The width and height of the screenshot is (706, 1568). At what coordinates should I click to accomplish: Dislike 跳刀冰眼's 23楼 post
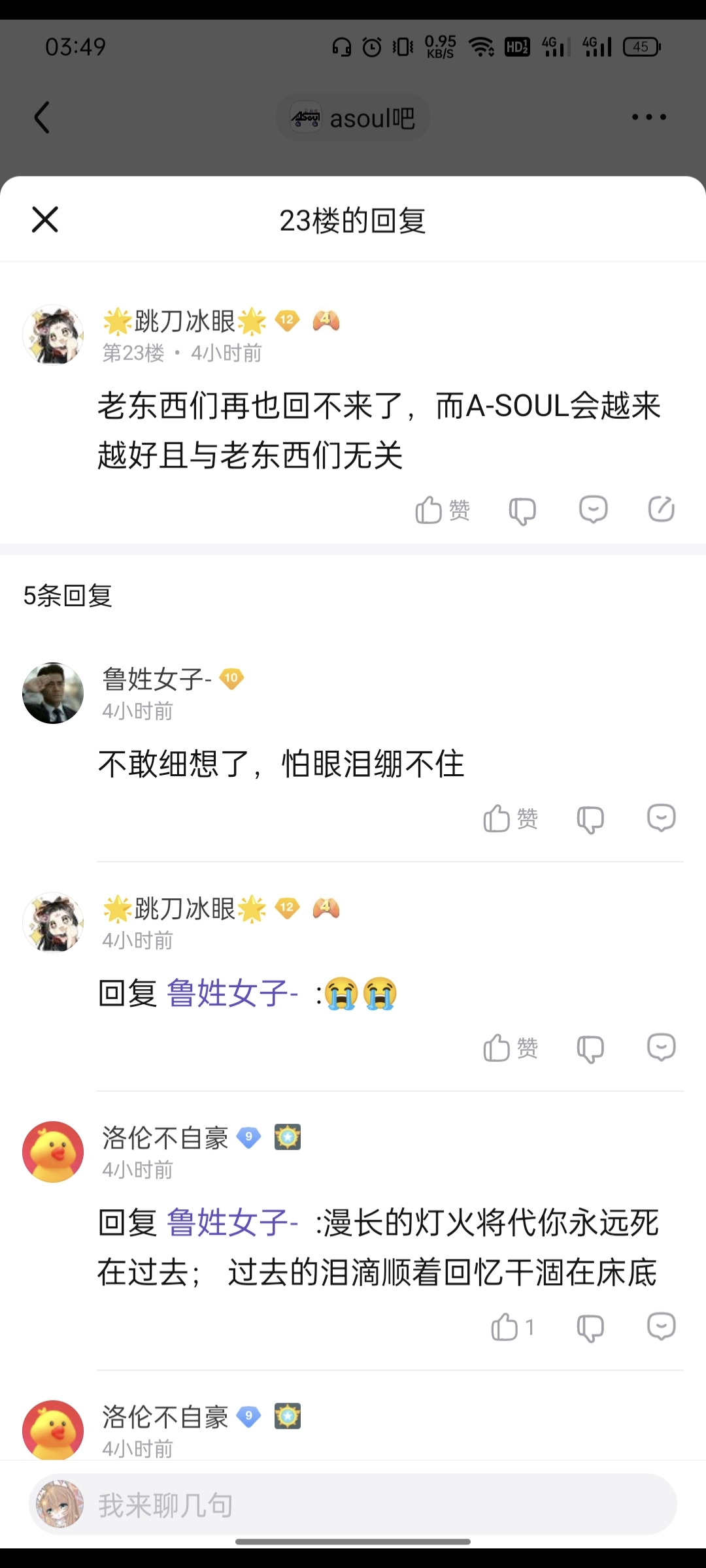click(522, 510)
